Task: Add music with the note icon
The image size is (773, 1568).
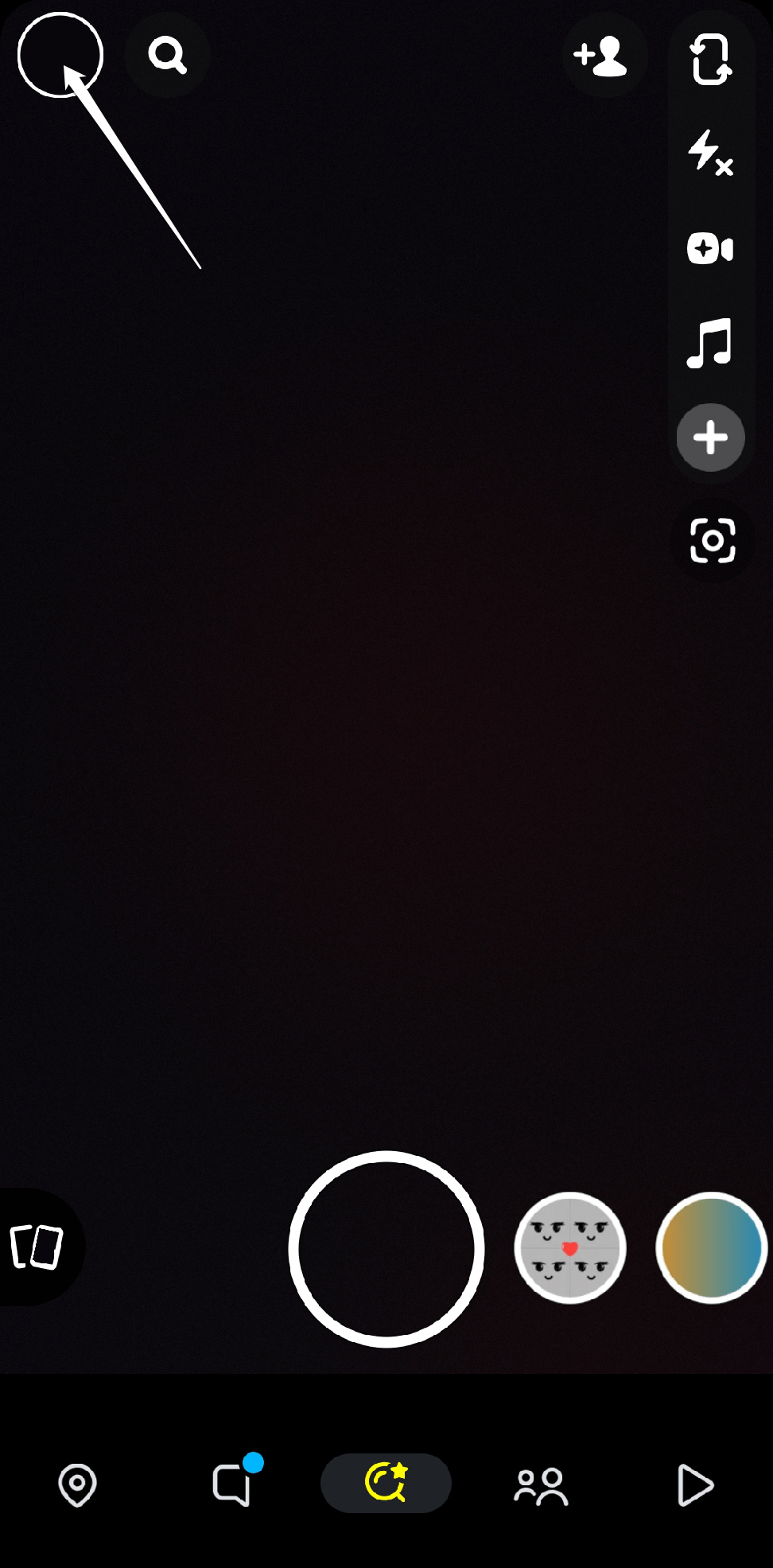Action: pyautogui.click(x=710, y=343)
